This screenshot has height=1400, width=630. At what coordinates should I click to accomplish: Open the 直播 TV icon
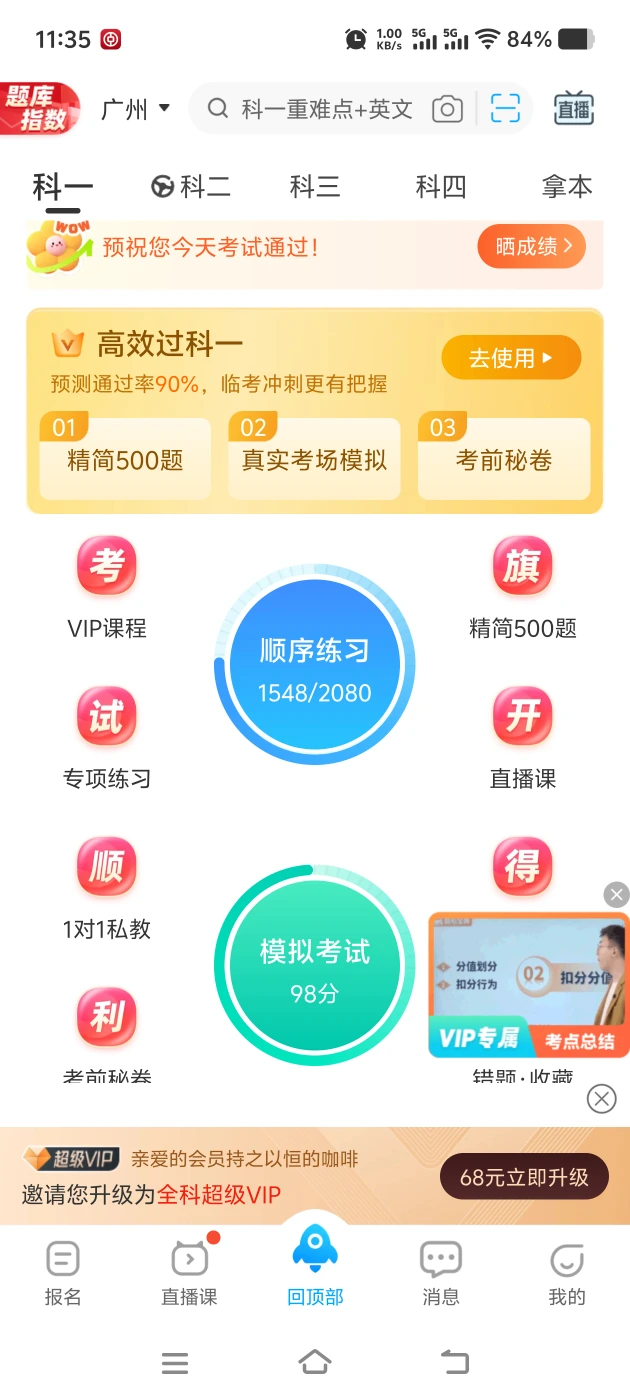574,108
